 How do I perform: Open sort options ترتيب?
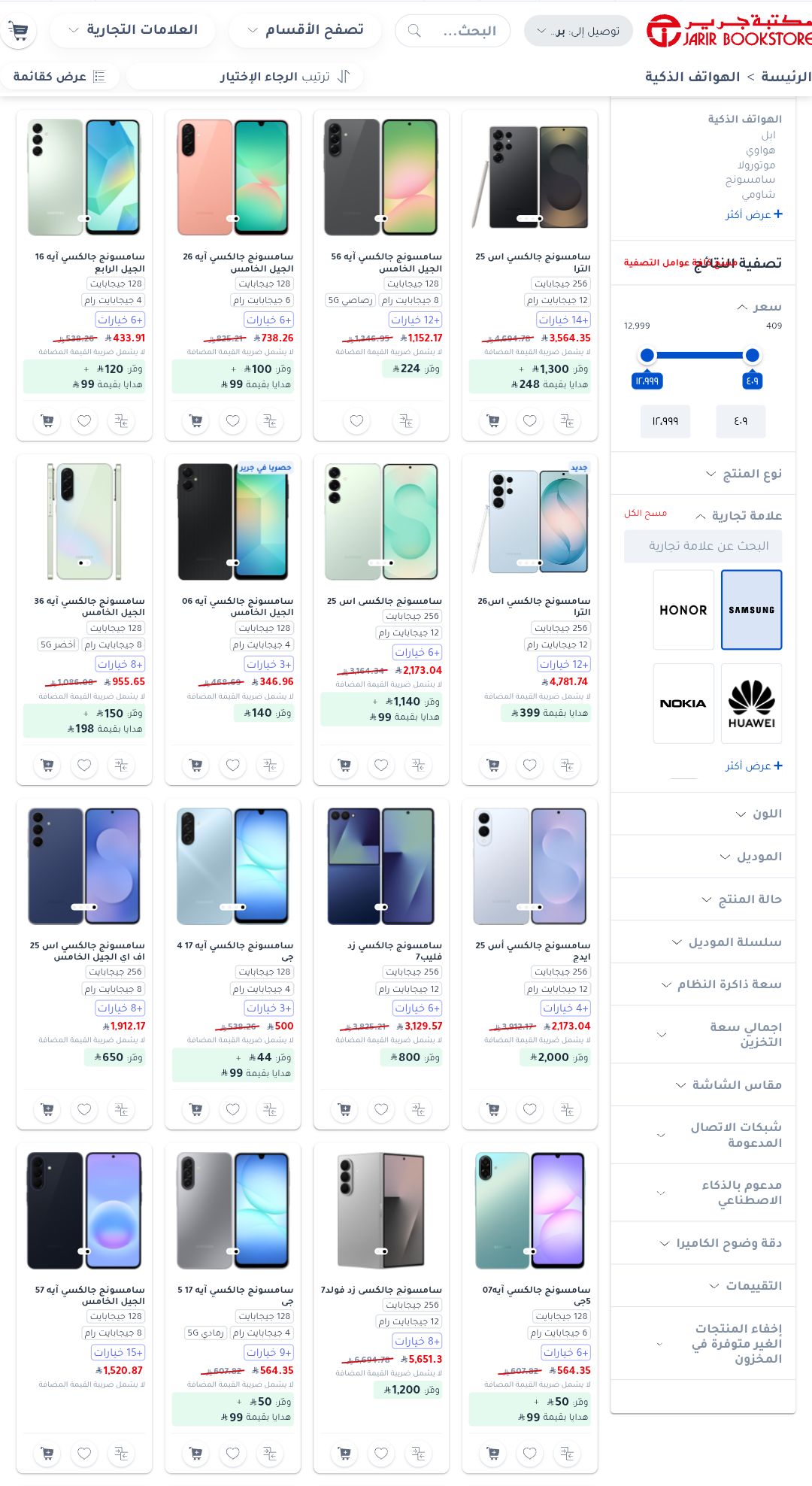pos(284,76)
